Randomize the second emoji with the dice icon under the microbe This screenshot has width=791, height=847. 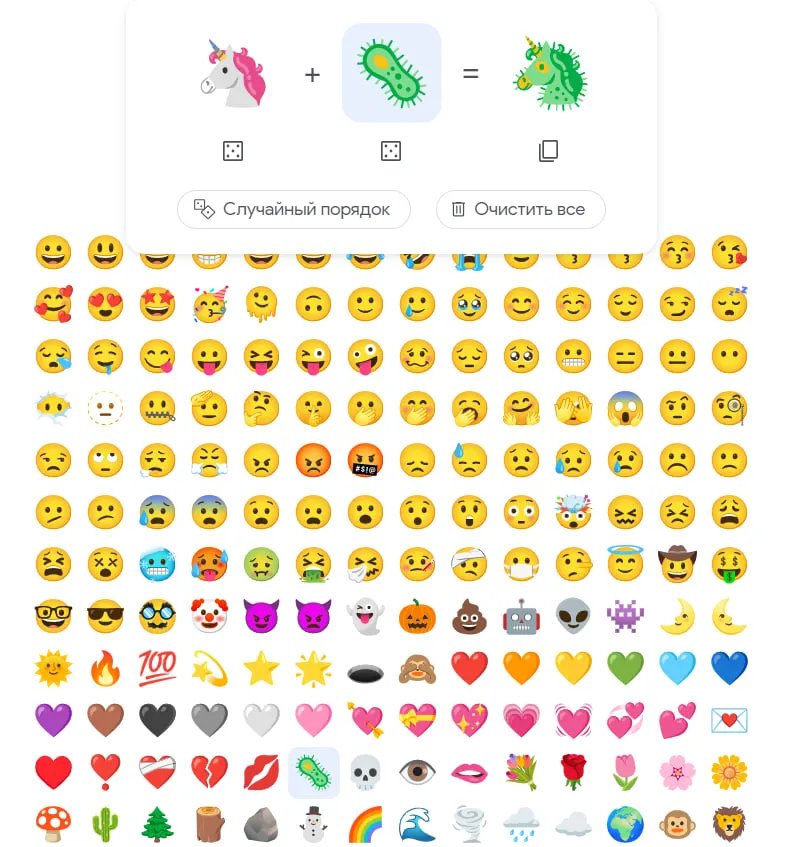click(x=391, y=151)
